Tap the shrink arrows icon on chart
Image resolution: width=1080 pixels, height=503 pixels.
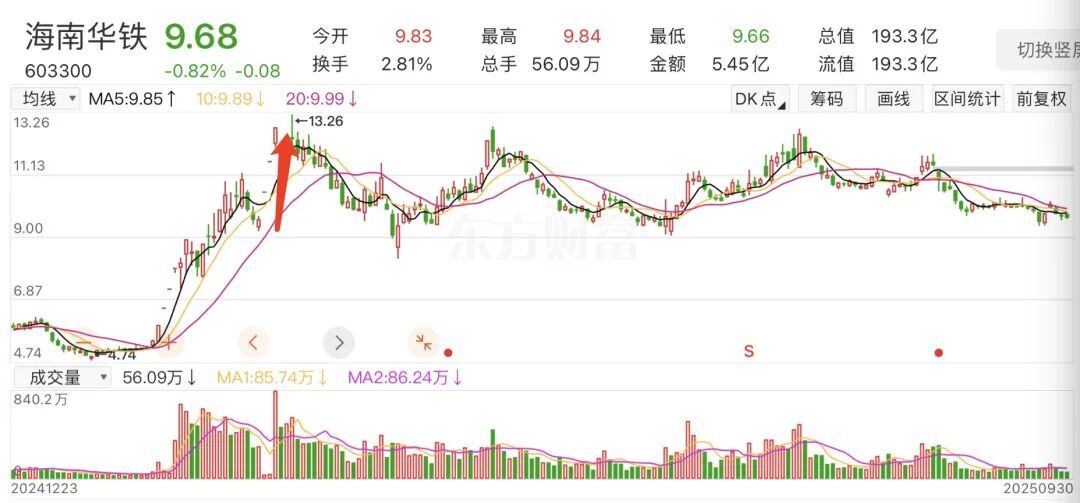point(424,343)
